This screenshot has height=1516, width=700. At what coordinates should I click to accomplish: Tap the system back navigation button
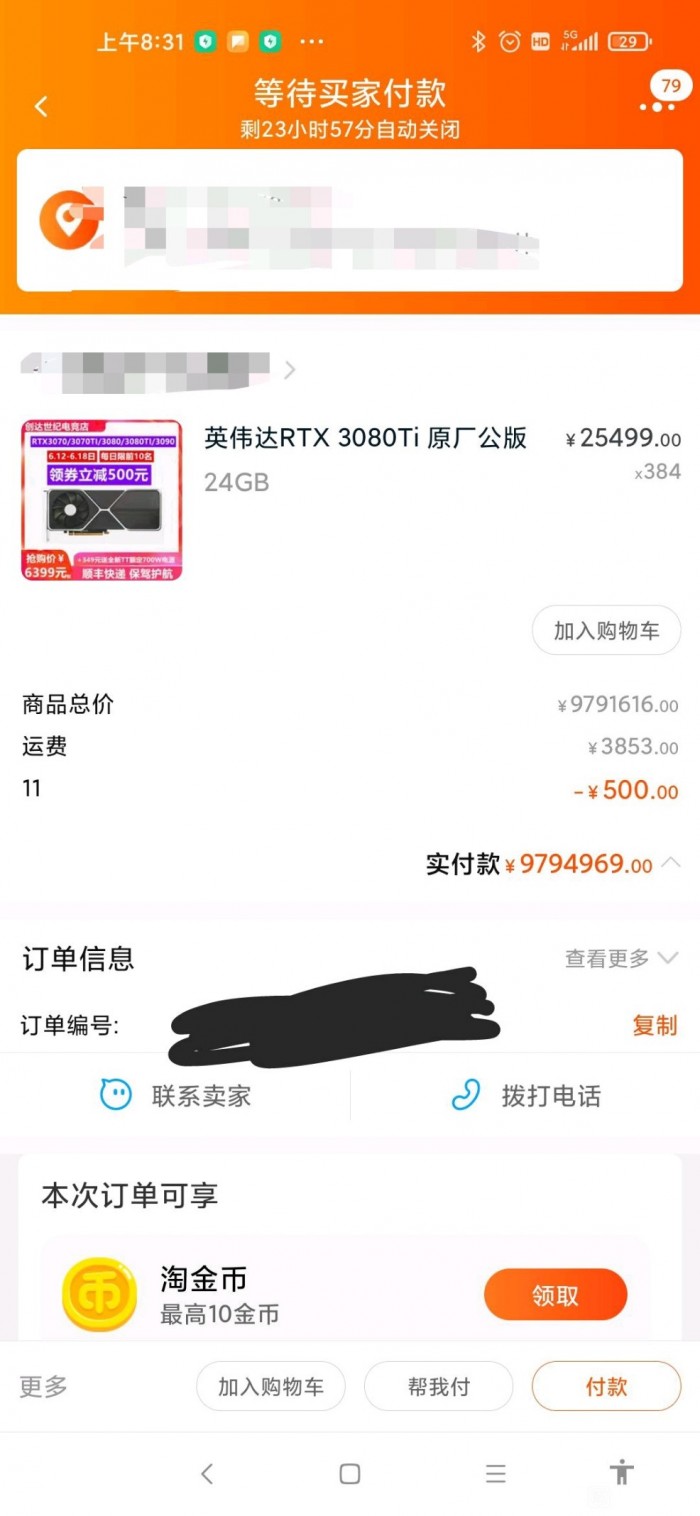(207, 1473)
